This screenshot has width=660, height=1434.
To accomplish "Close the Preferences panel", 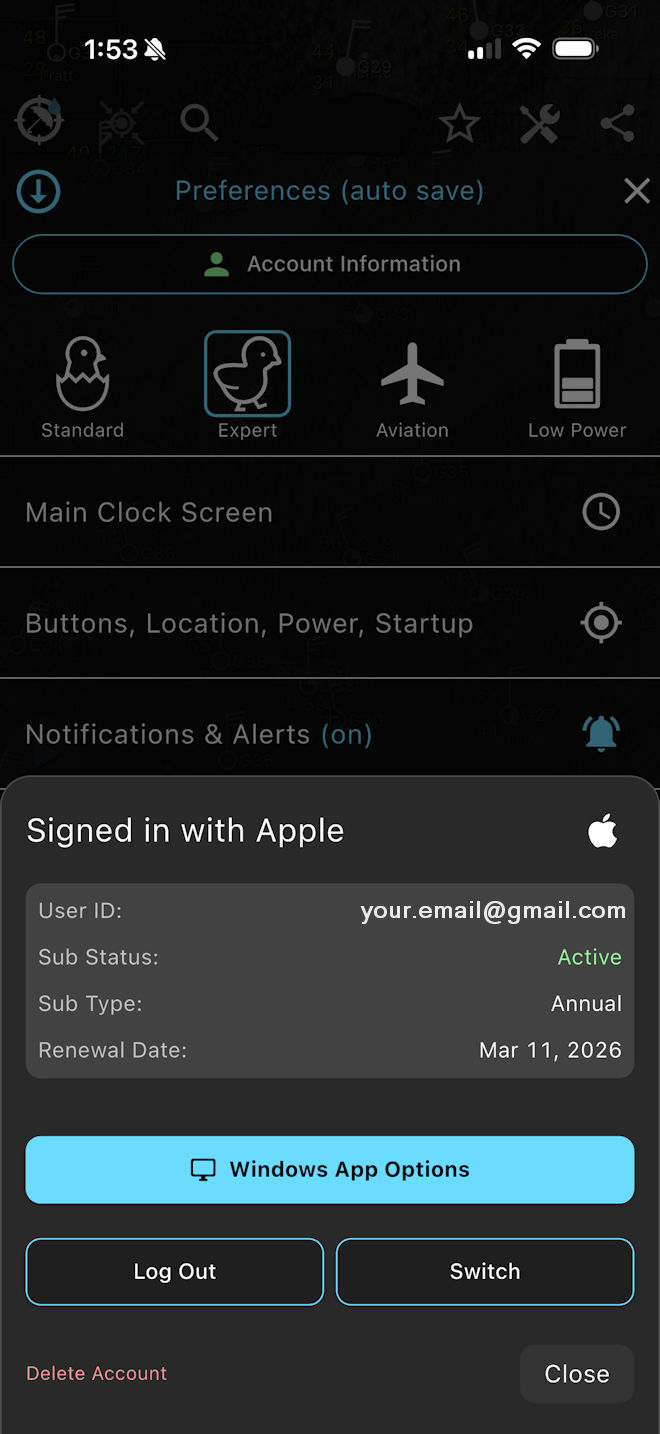I will pyautogui.click(x=637, y=191).
